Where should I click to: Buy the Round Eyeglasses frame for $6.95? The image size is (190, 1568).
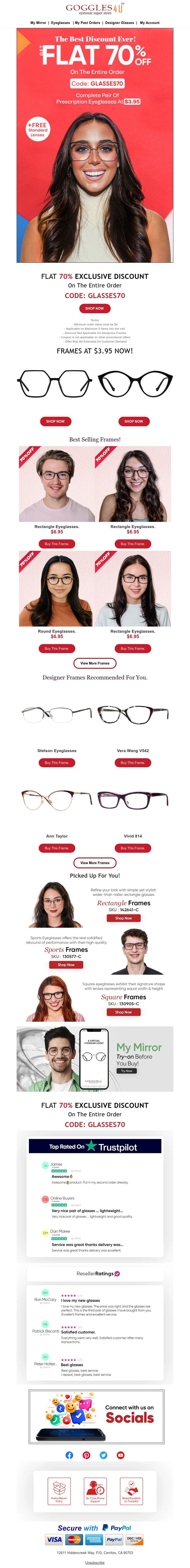(57, 649)
